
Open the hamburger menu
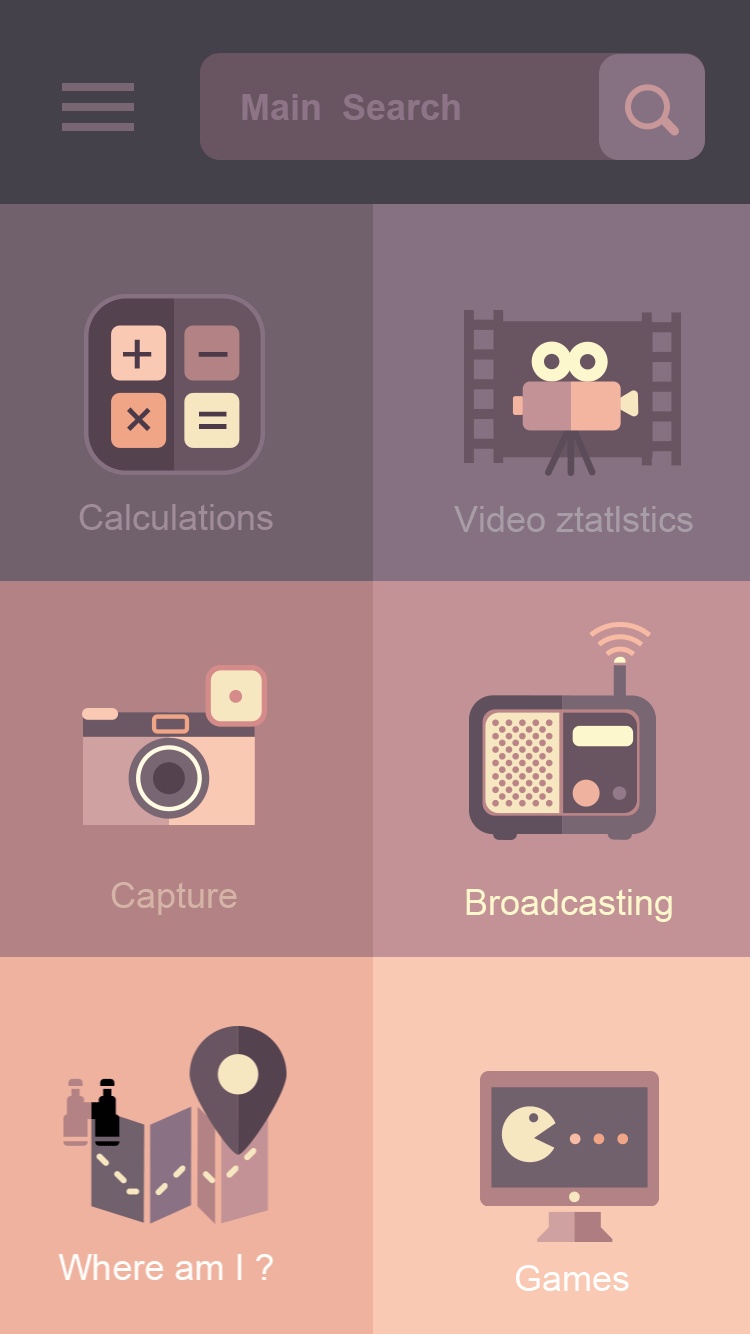point(98,107)
